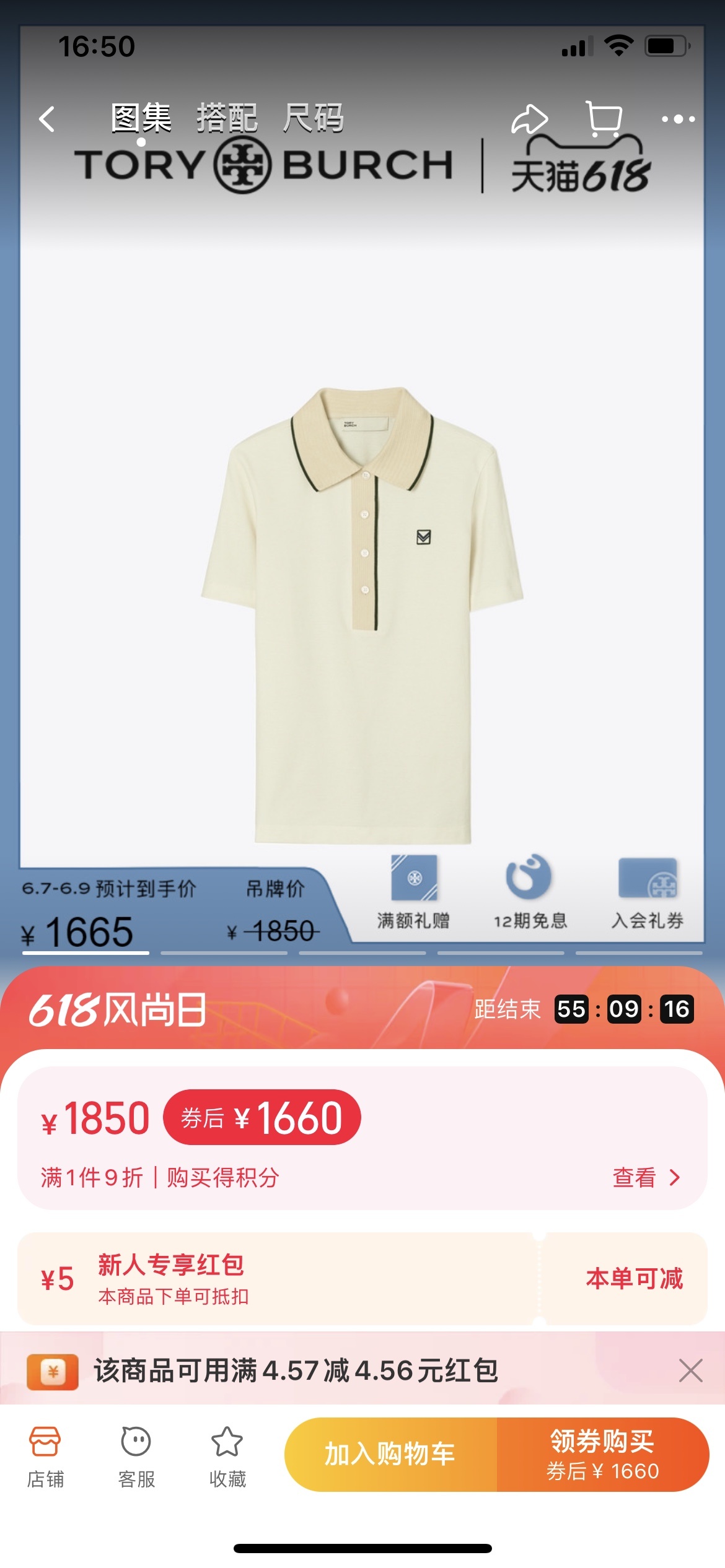The height and width of the screenshot is (1568, 725).
Task: Tap 领券购买 to buy with coupon
Action: 602,1454
